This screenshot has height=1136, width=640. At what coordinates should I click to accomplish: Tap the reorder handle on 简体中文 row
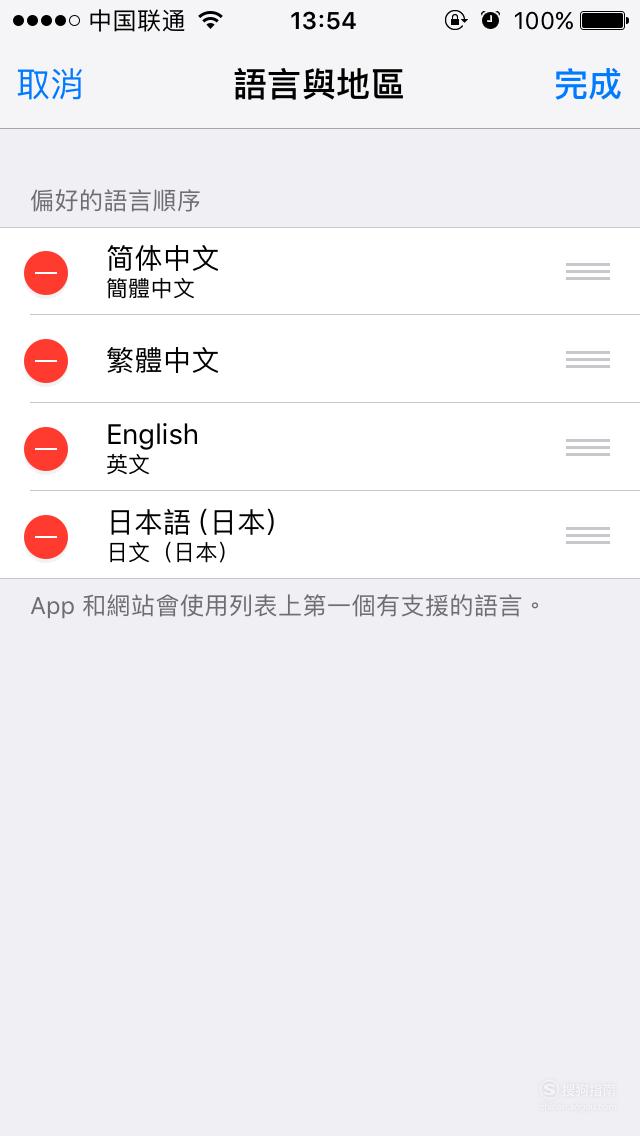point(588,272)
